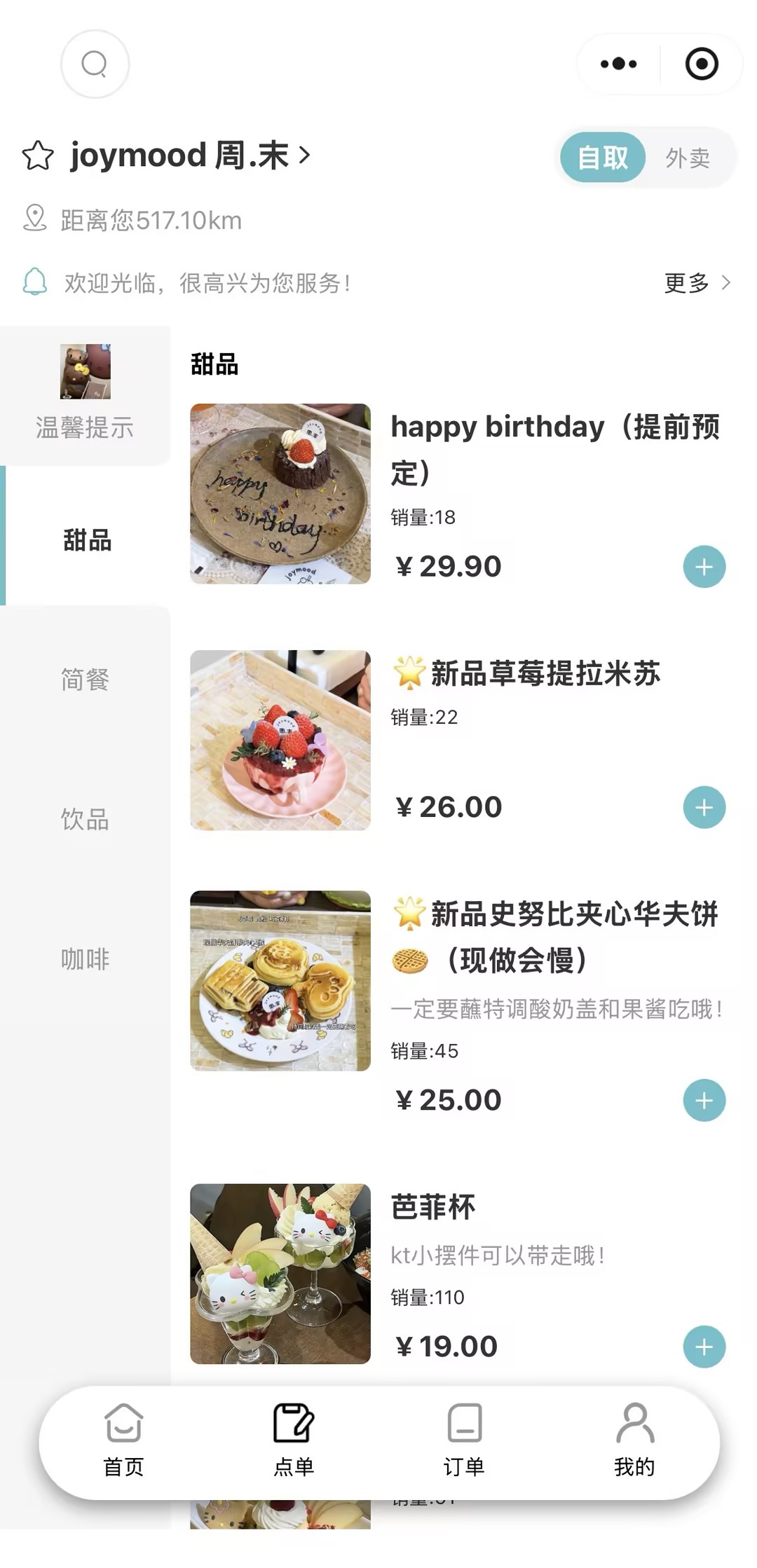
Task: Add happy birthday dessert to cart
Action: (x=704, y=567)
